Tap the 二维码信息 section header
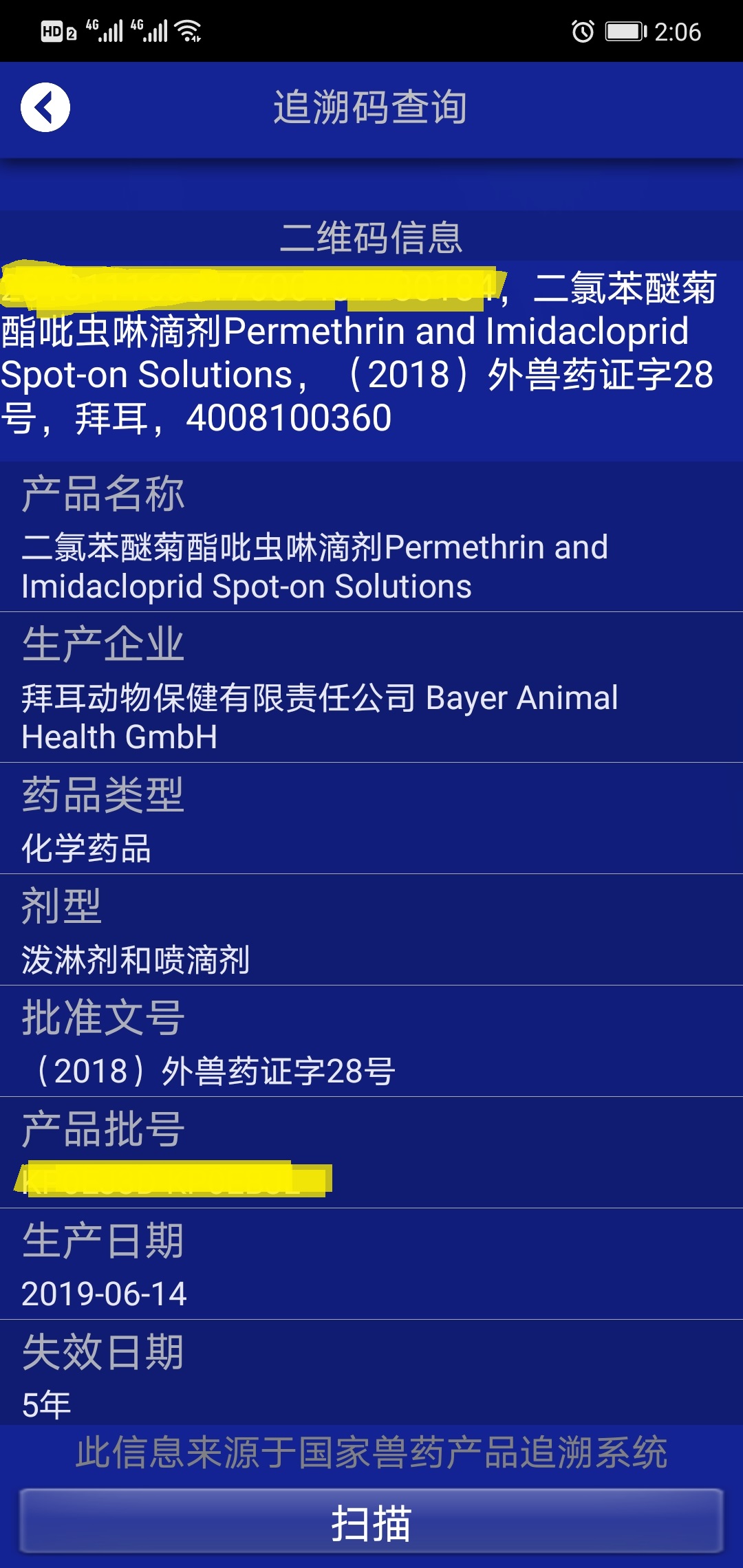The height and width of the screenshot is (1568, 743). point(371,239)
